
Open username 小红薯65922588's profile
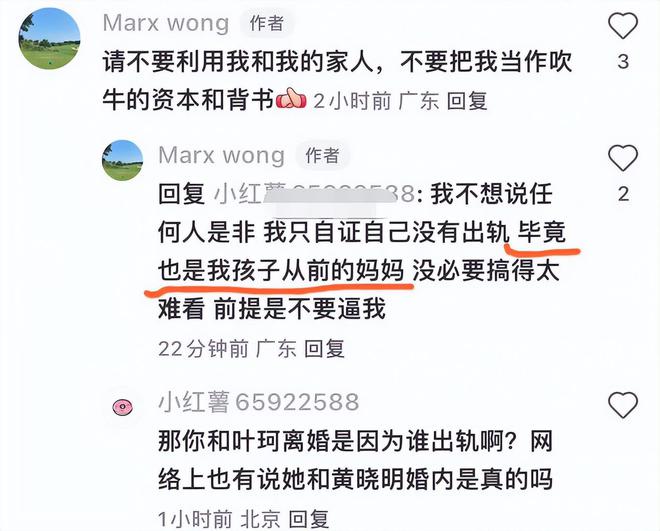pyautogui.click(x=258, y=403)
